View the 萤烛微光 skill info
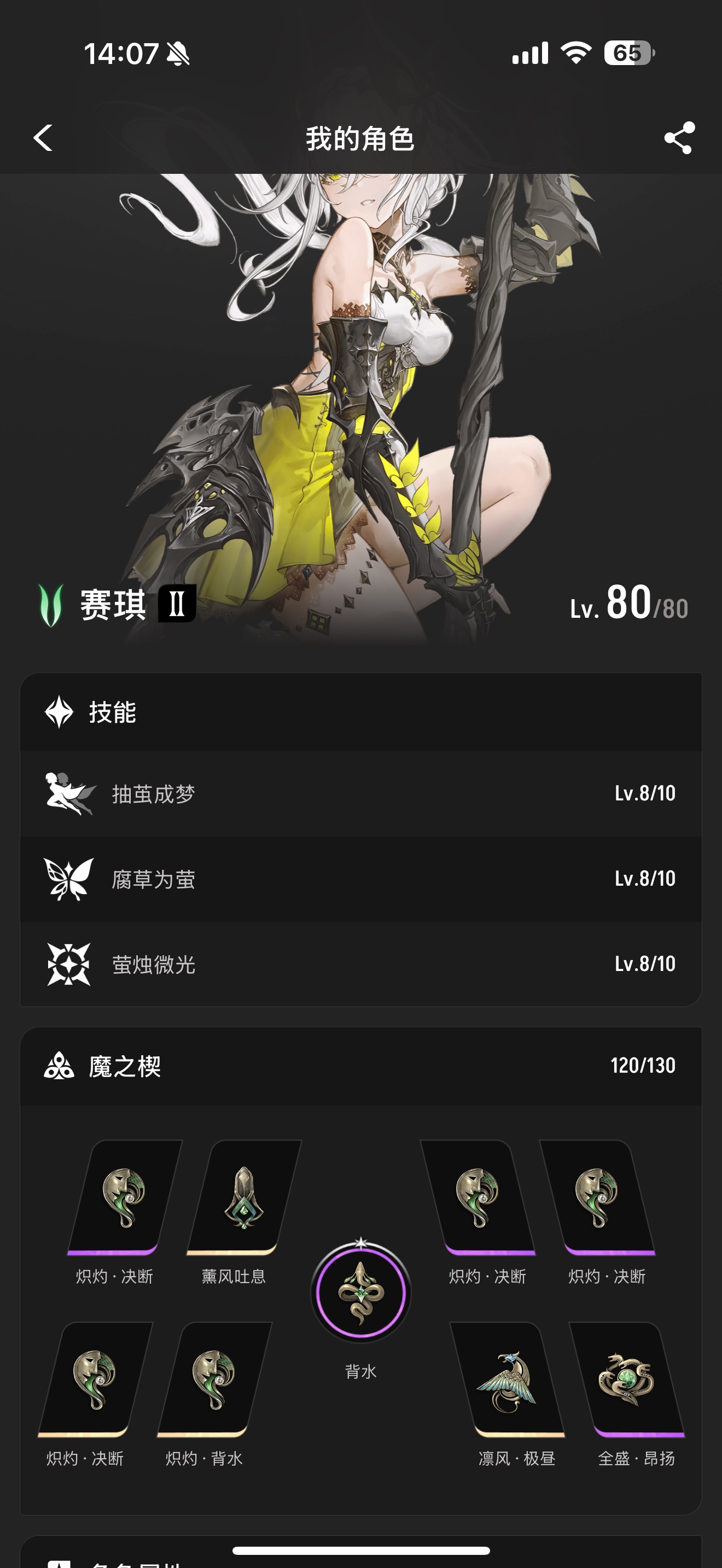 (x=360, y=963)
